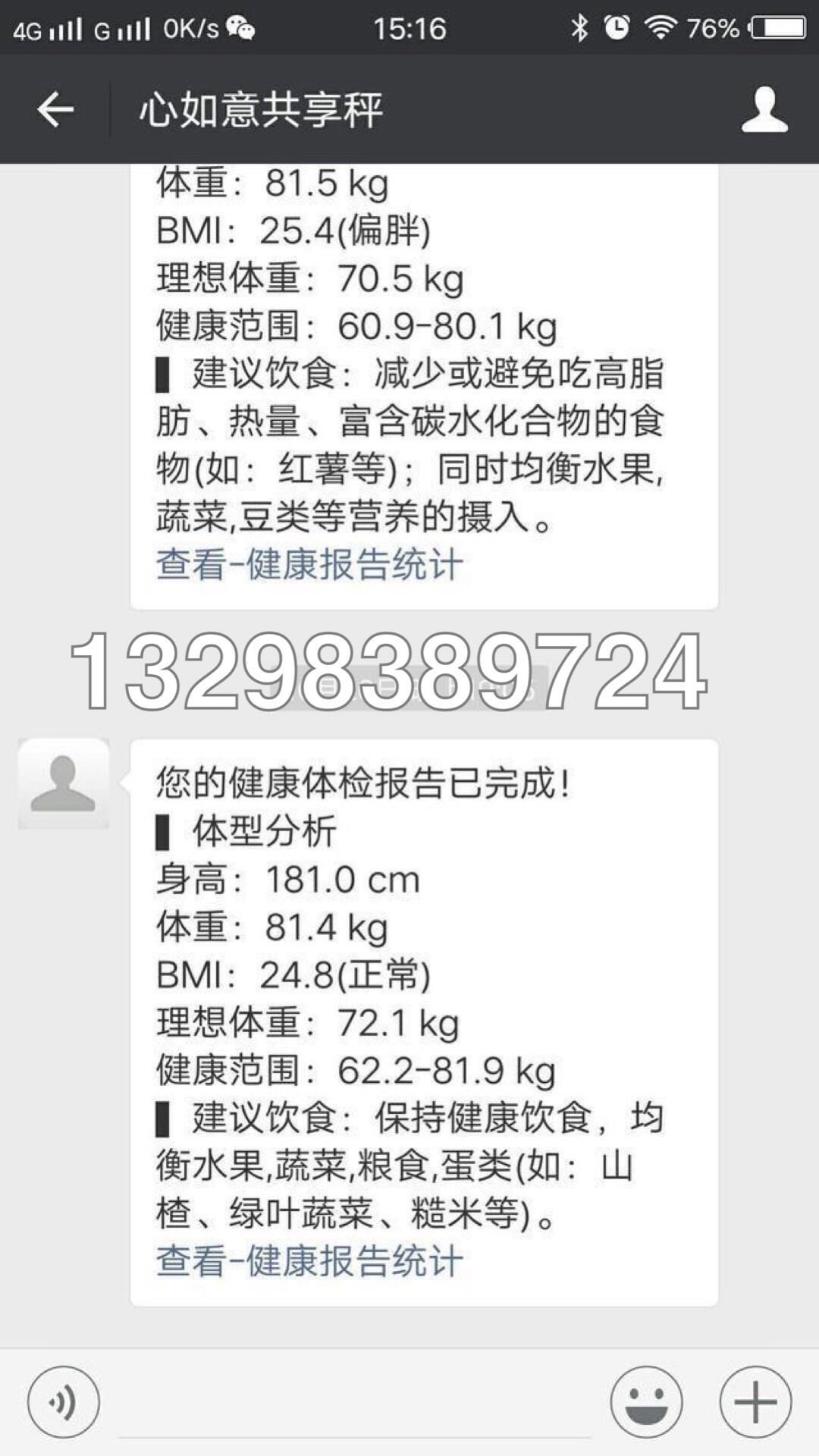Tap the back arrow to leave the chat
The width and height of the screenshot is (819, 1456).
(x=55, y=109)
